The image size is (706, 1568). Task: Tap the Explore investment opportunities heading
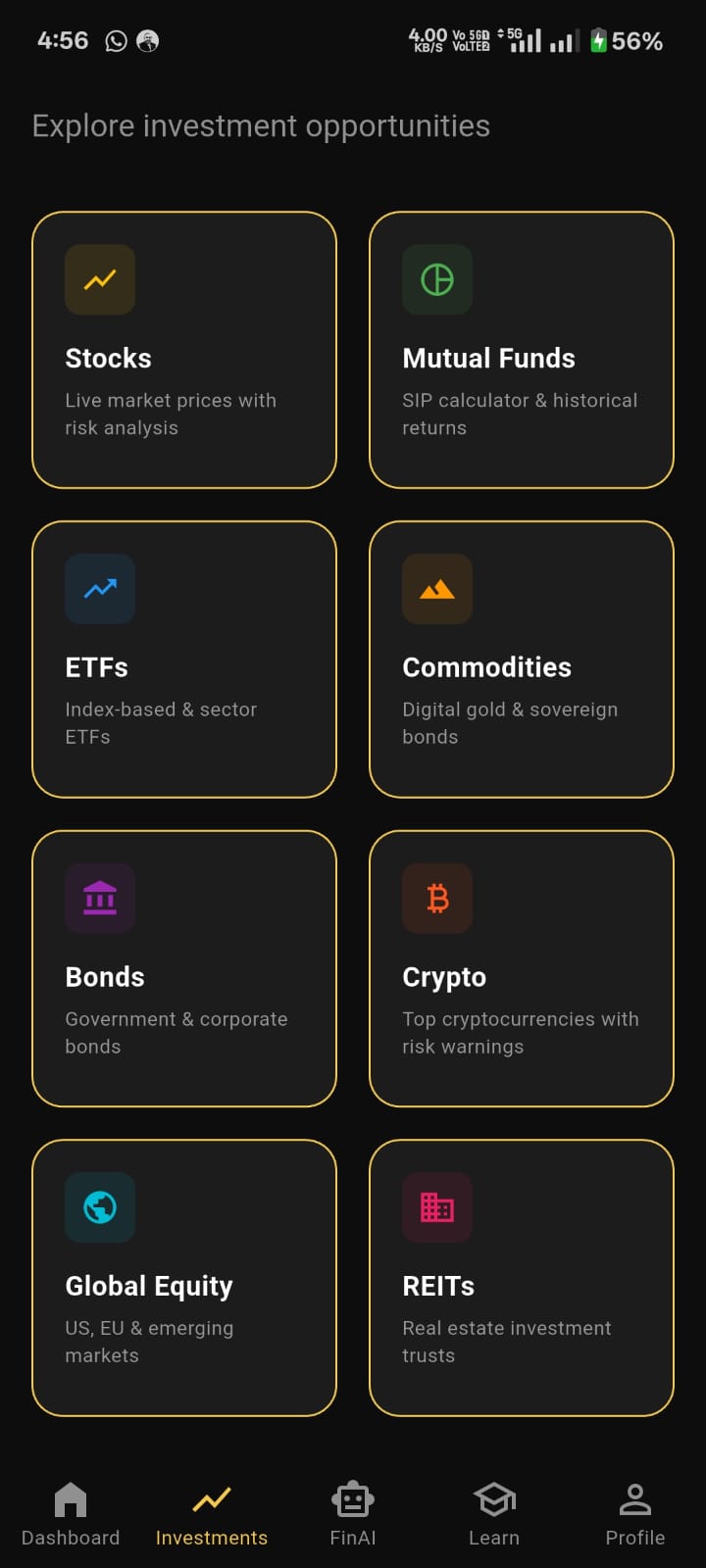pos(261,124)
